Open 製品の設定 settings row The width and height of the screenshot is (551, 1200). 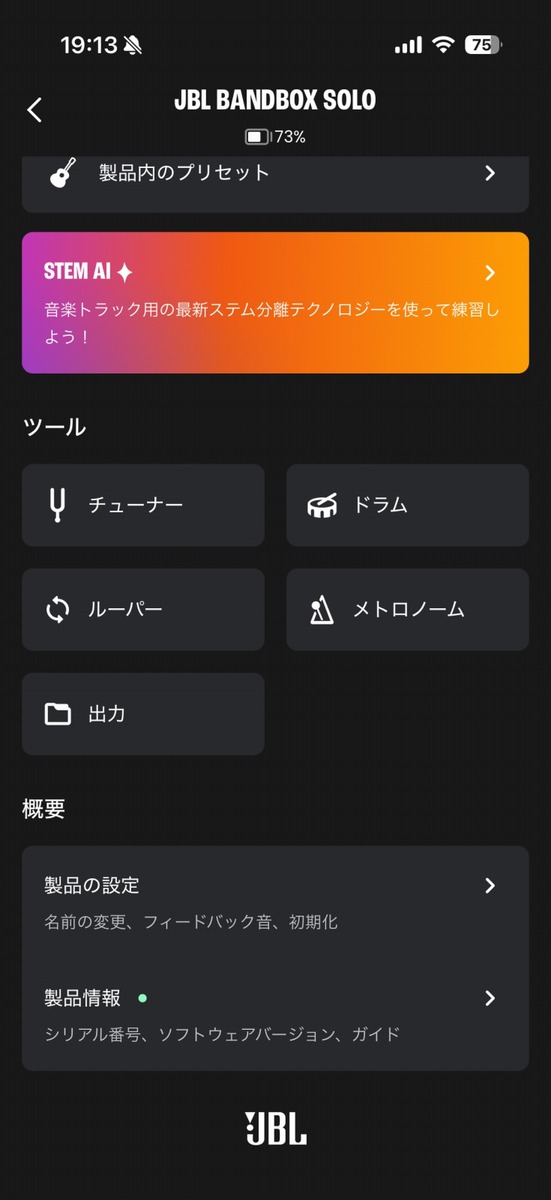pyautogui.click(x=275, y=902)
